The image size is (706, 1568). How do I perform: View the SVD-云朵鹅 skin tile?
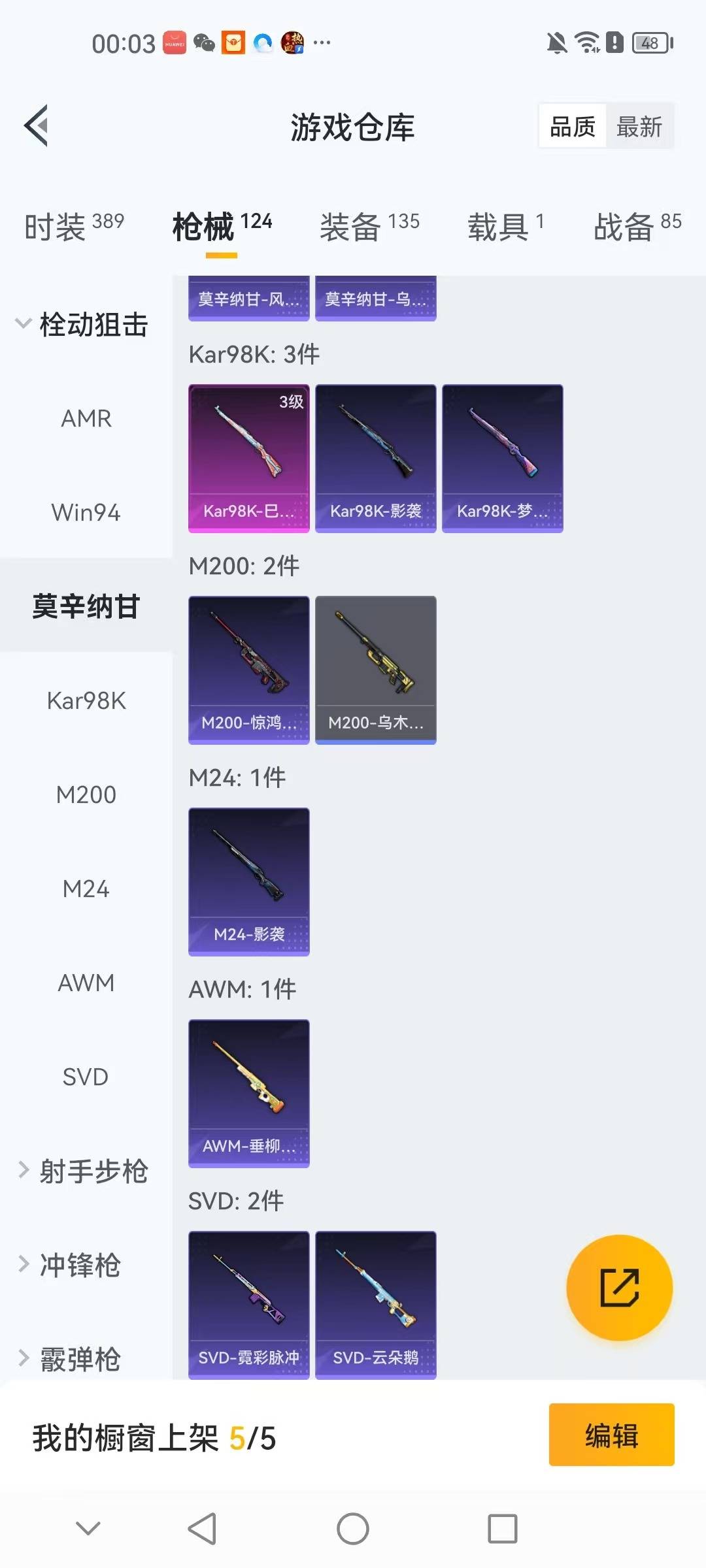(375, 1305)
